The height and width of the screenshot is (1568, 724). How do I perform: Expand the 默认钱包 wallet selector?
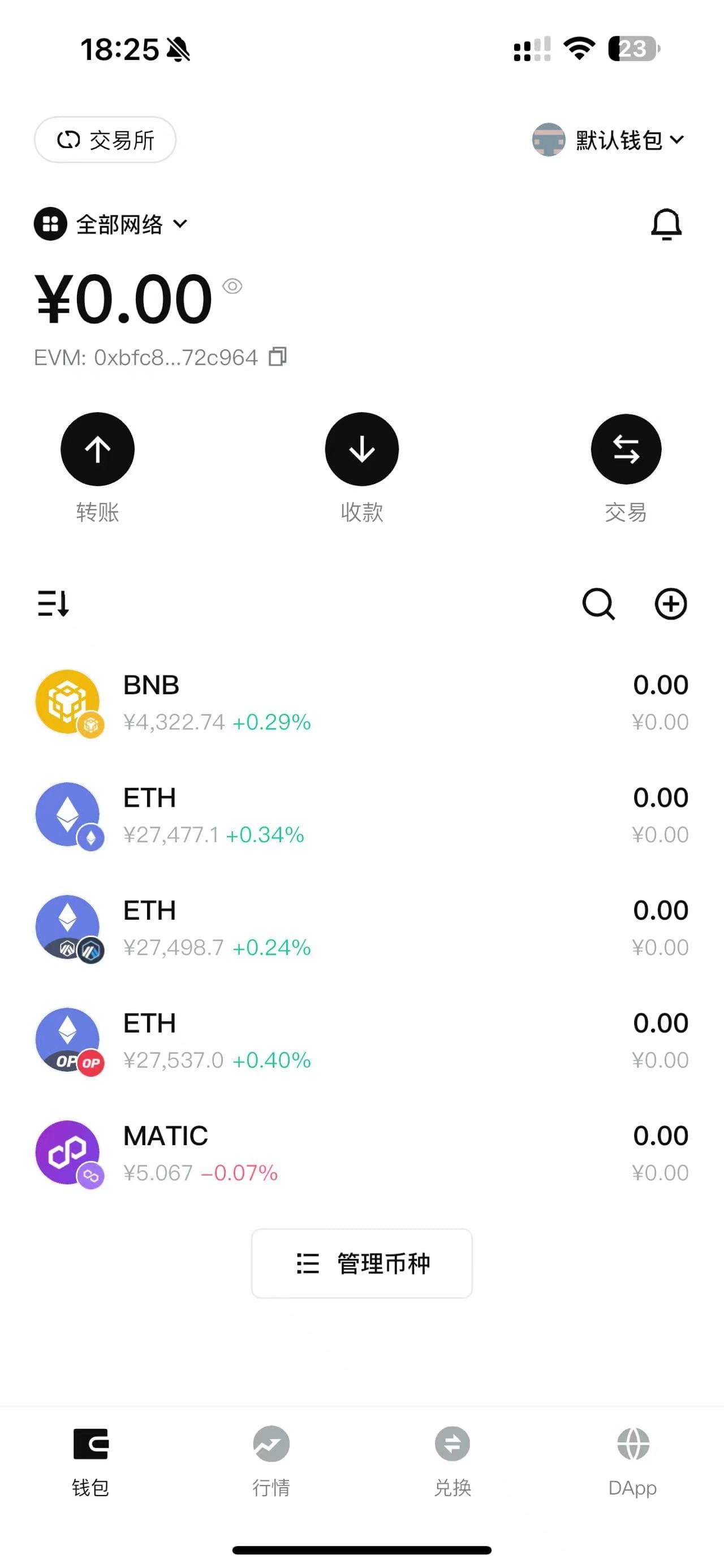click(x=608, y=140)
